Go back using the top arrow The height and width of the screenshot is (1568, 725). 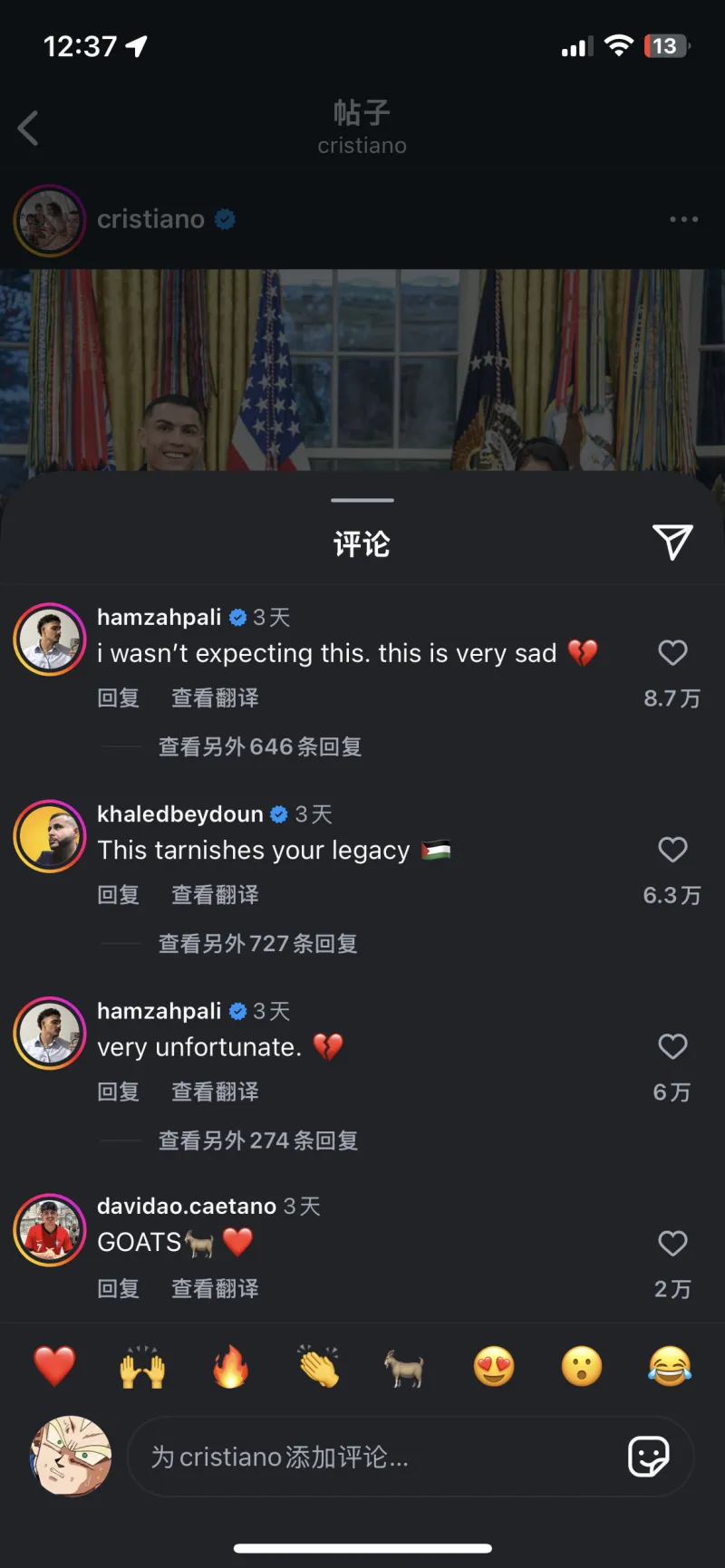[x=29, y=128]
